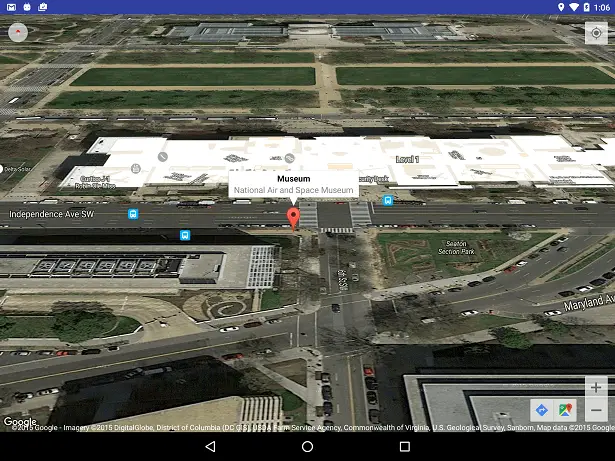Open this location in Google Maps
This screenshot has width=615, height=461.
[x=566, y=410]
